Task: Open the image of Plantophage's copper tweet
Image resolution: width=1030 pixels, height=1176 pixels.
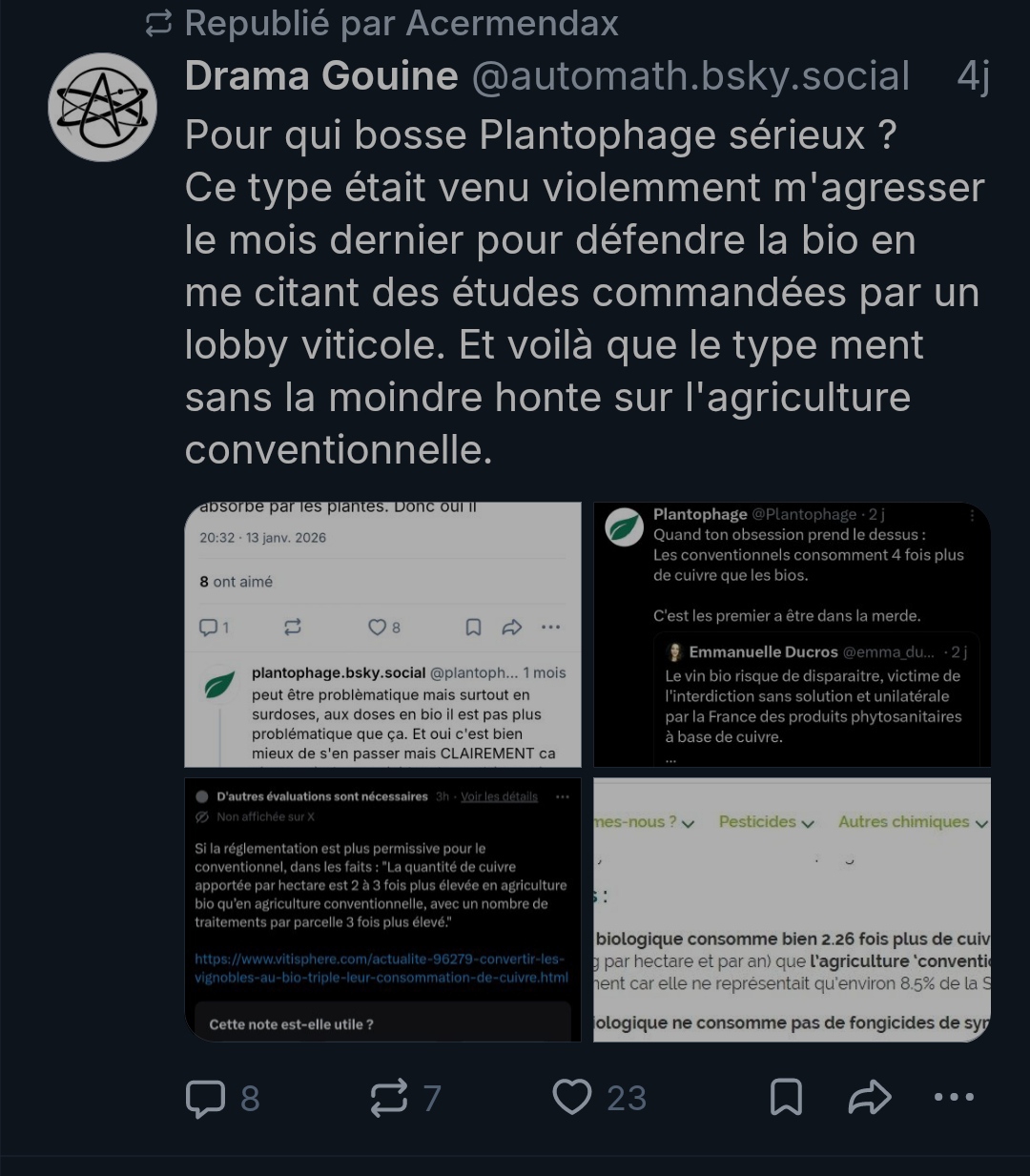Action: pos(792,634)
